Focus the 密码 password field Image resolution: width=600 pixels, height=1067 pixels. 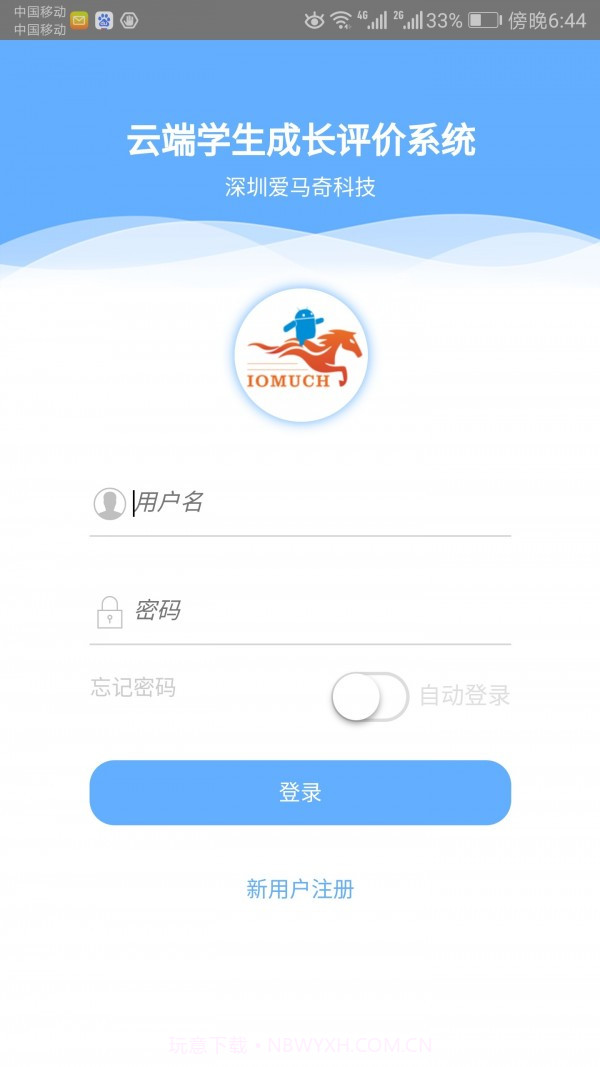(x=320, y=611)
